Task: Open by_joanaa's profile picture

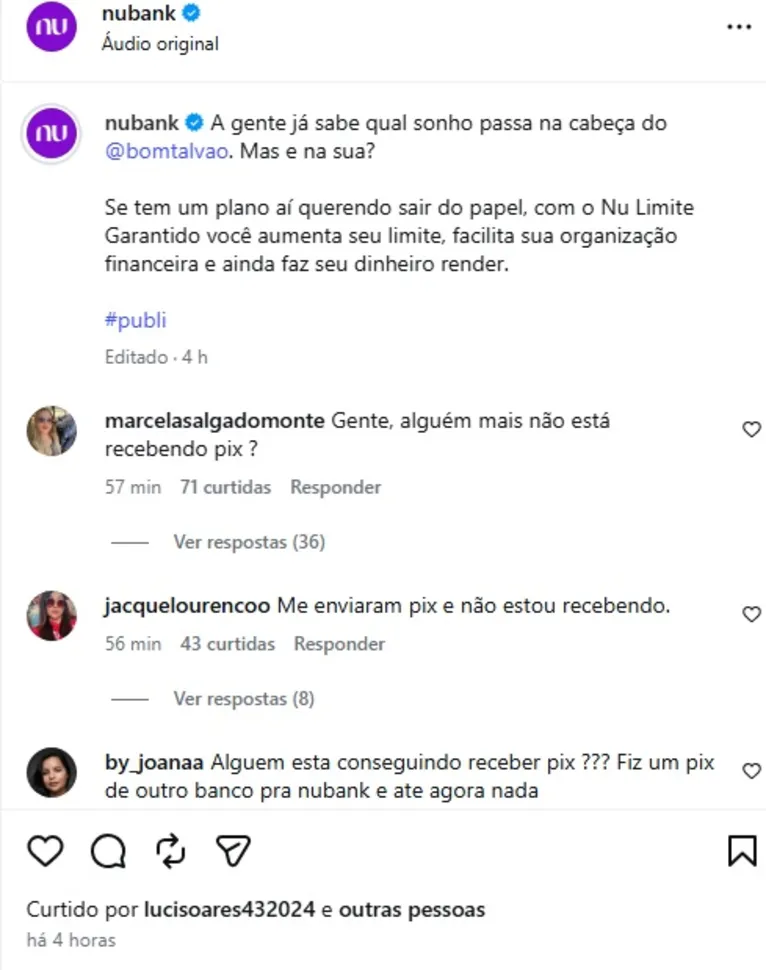Action: [x=51, y=770]
